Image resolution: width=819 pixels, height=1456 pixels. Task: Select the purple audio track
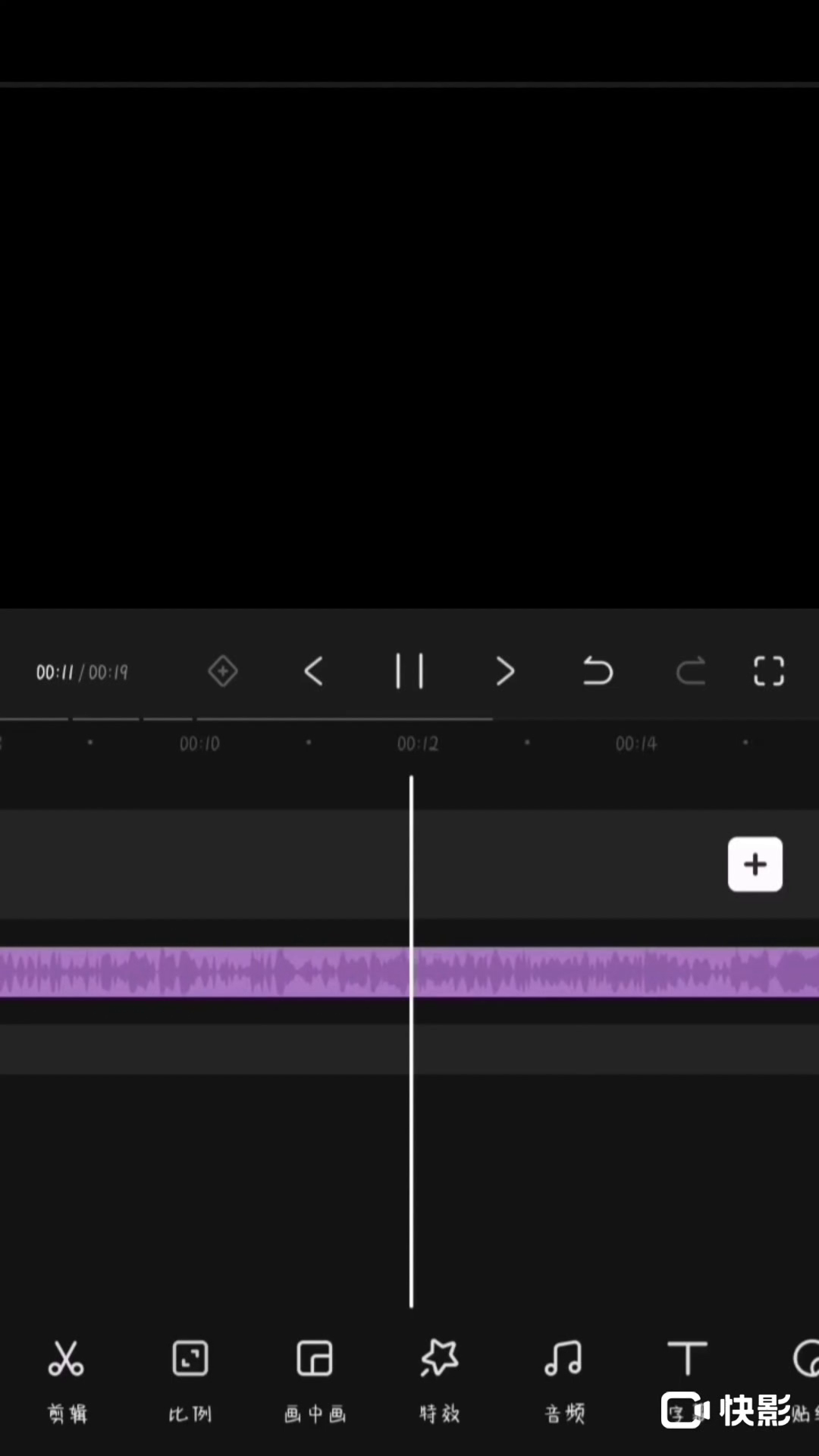pyautogui.click(x=227, y=971)
